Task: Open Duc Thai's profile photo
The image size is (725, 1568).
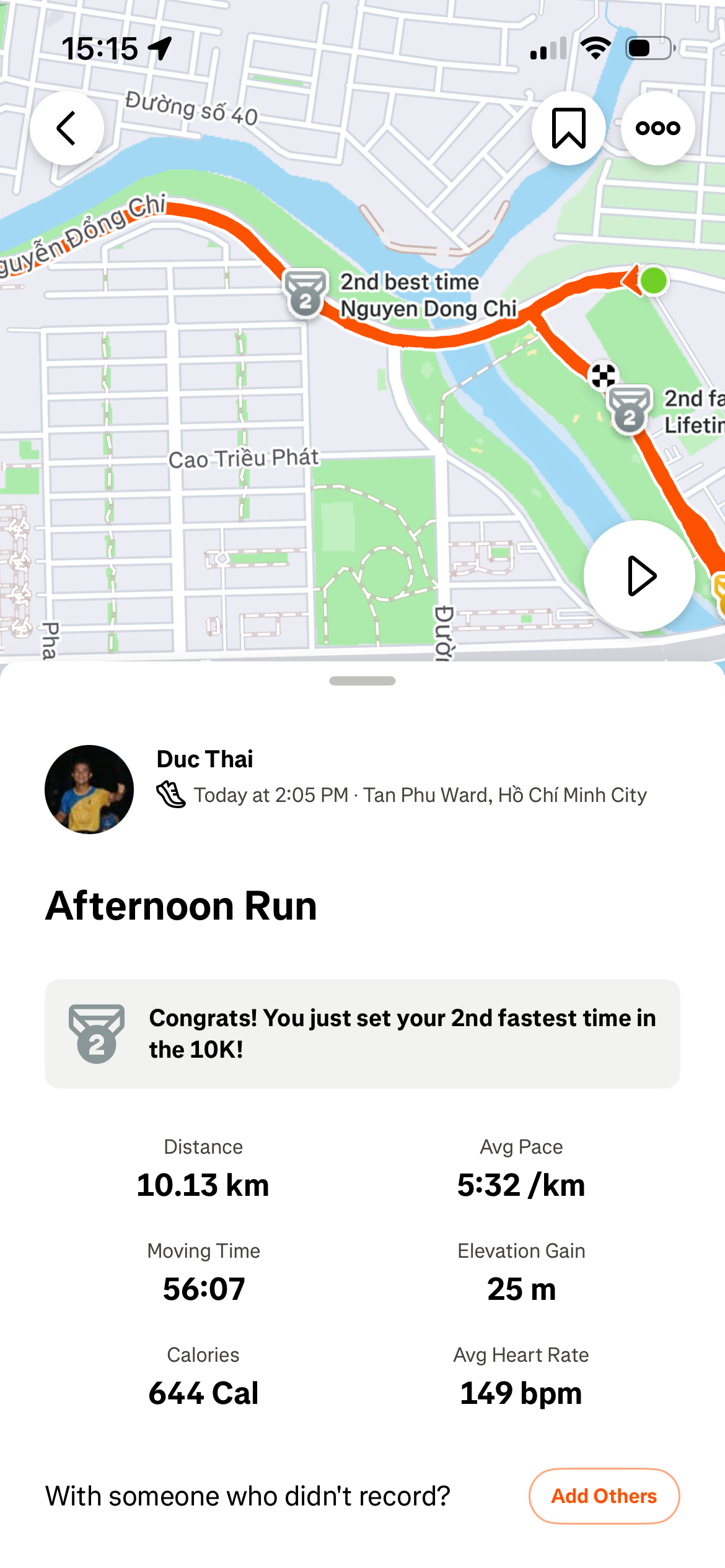Action: [x=89, y=789]
